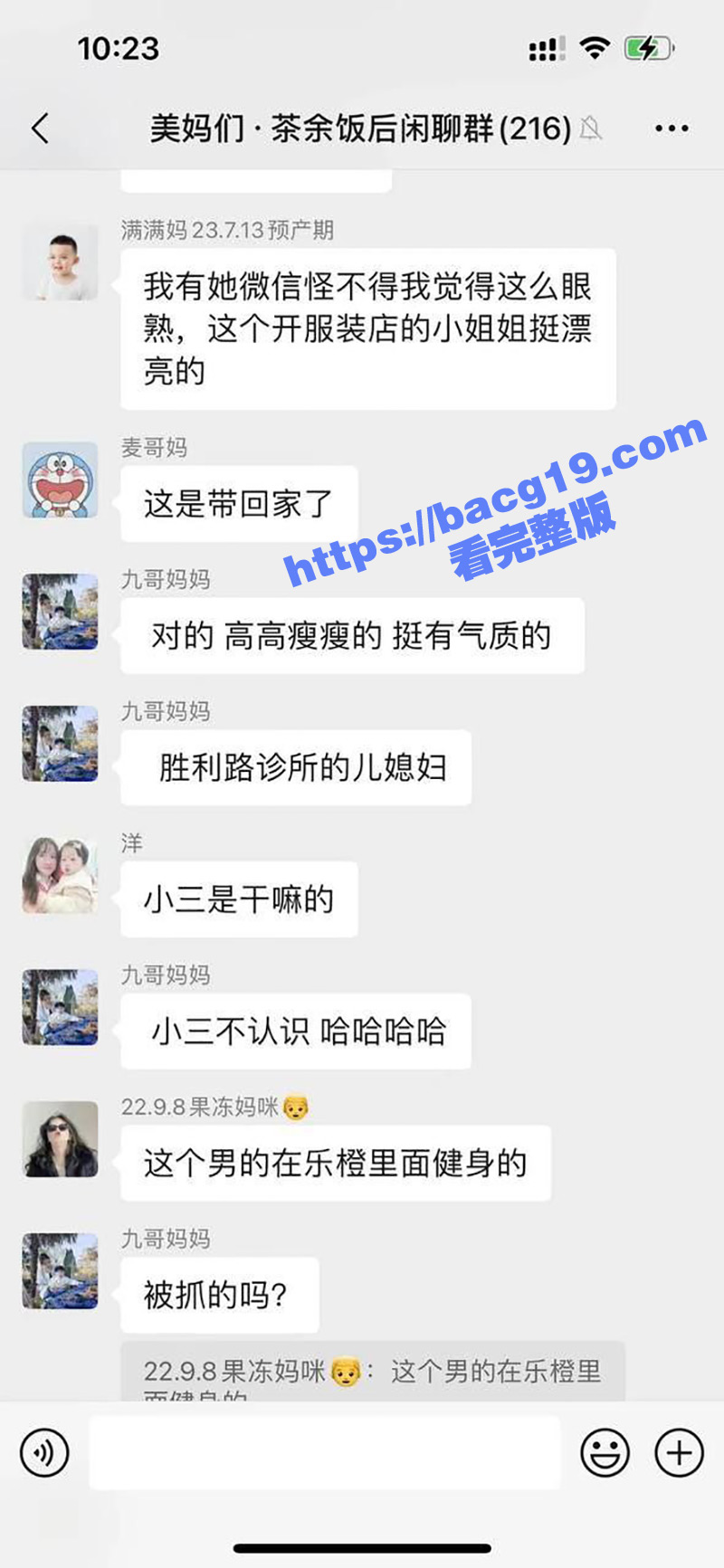View 满满妈's profile avatar
Viewport: 724px width, 1568px height.
(60, 262)
